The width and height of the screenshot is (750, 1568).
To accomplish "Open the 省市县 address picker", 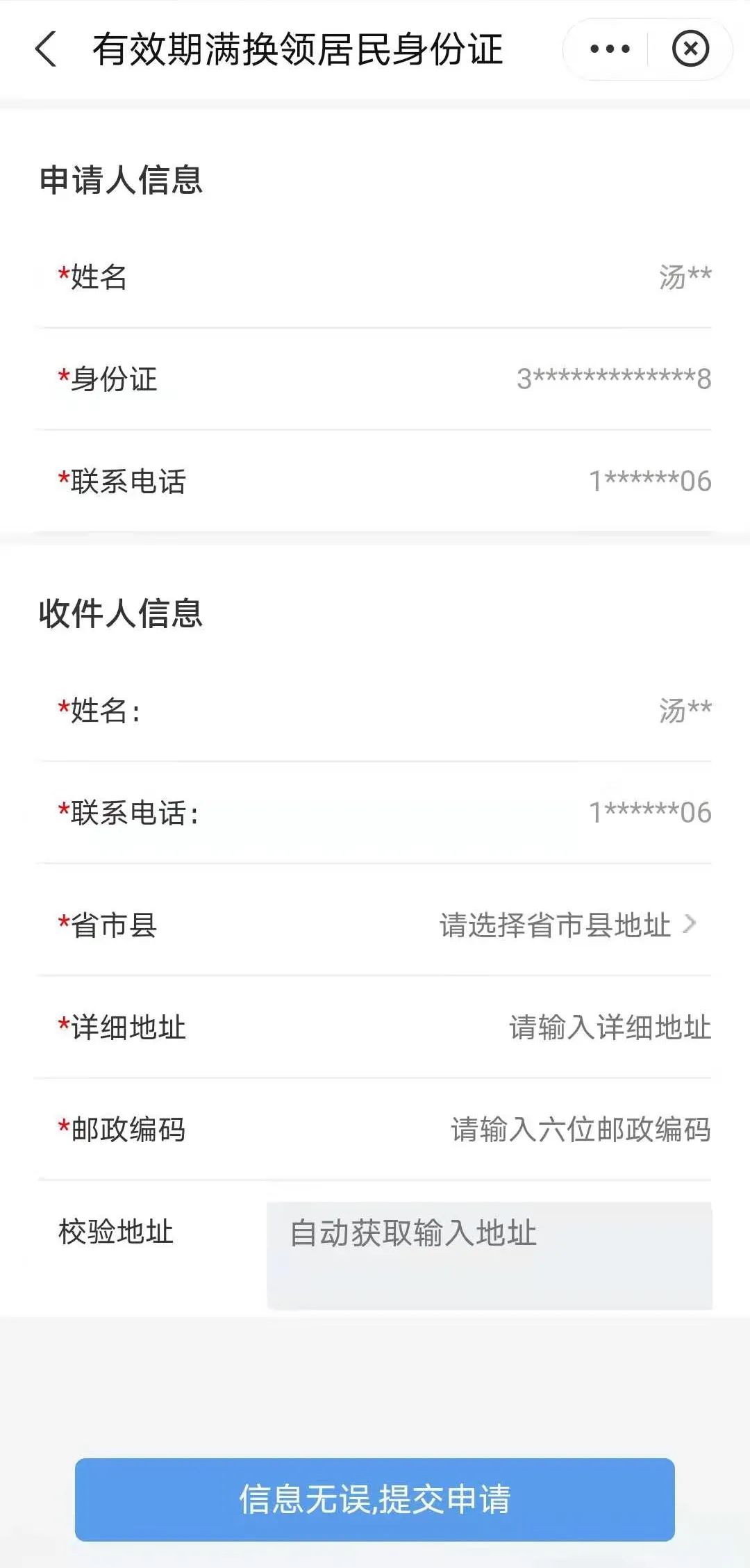I will [x=566, y=925].
